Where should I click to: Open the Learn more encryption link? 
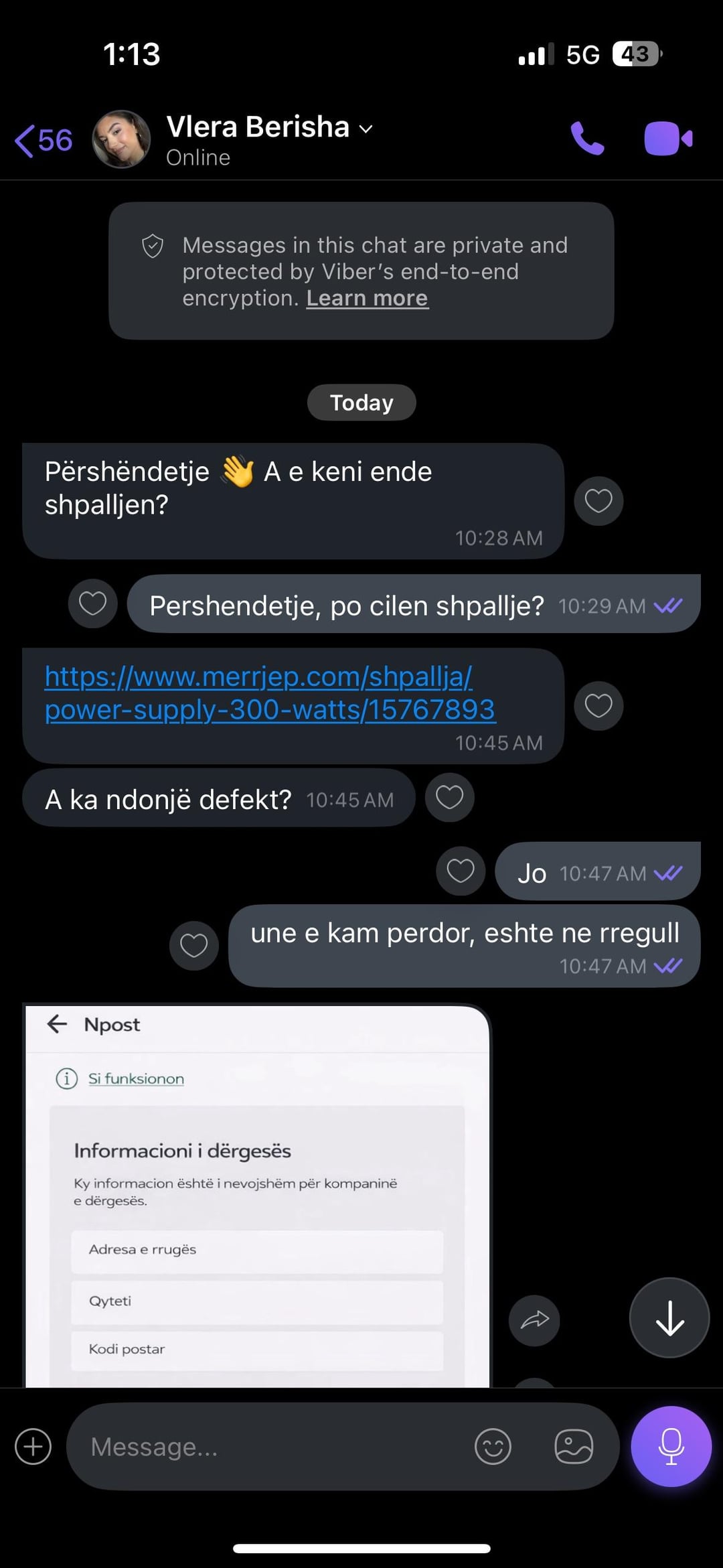click(367, 298)
